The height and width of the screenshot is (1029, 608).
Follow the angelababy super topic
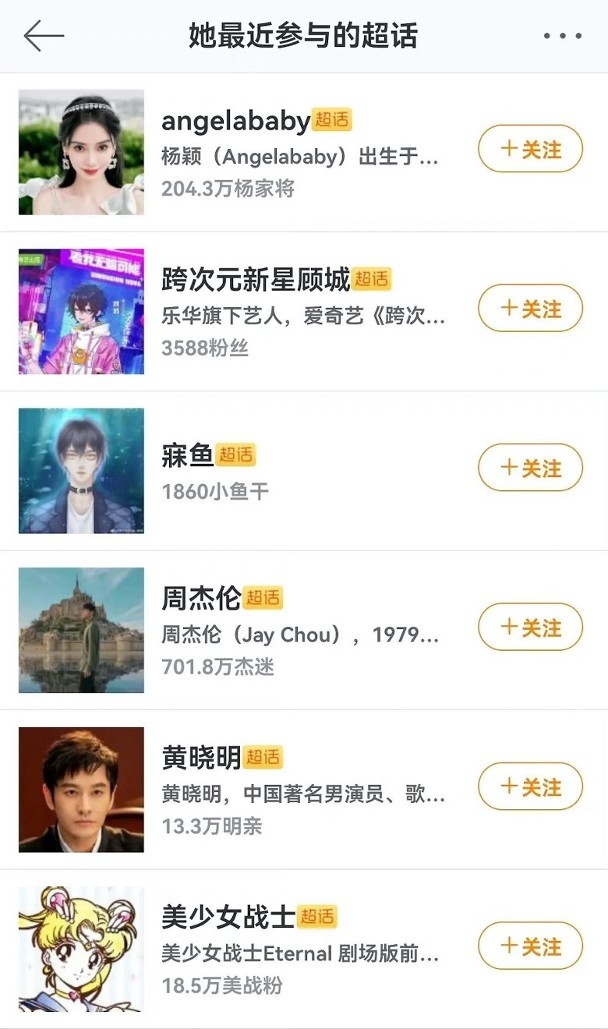[530, 150]
